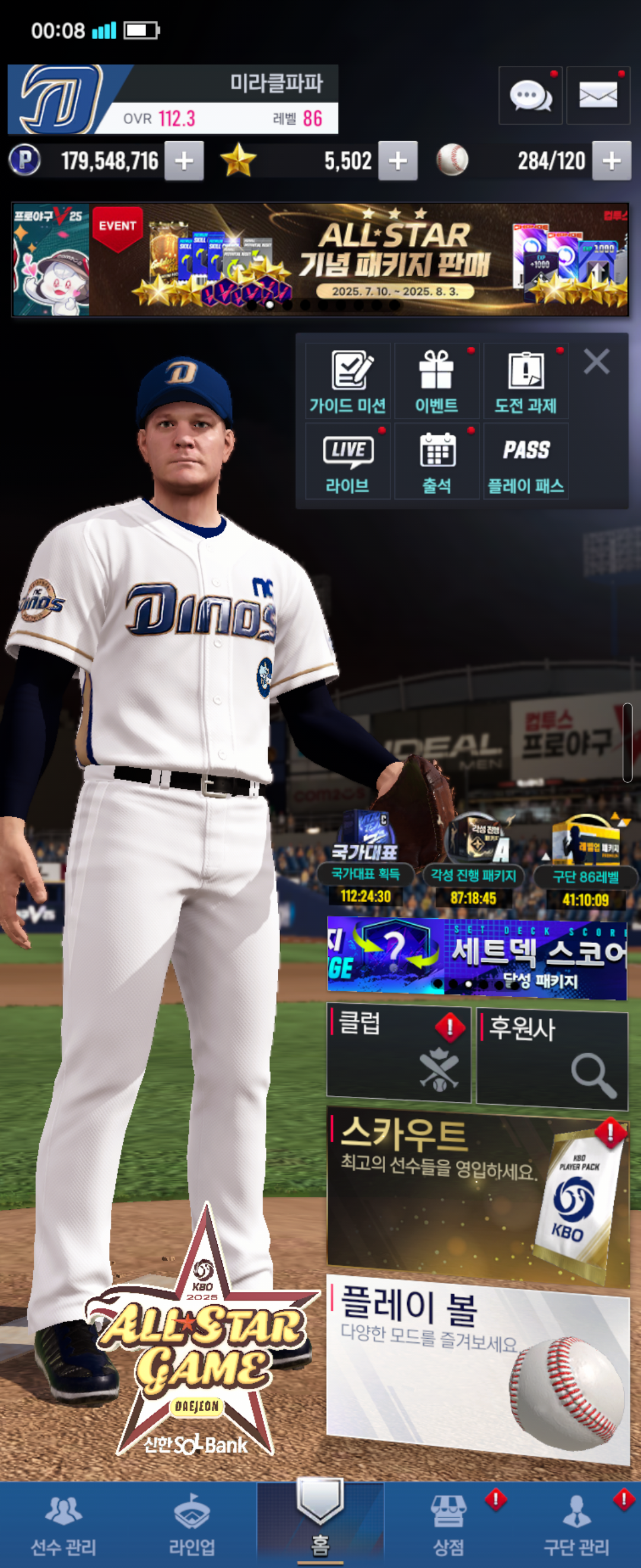Open the 출석 attendance calendar
641x1568 pixels.
tap(436, 461)
